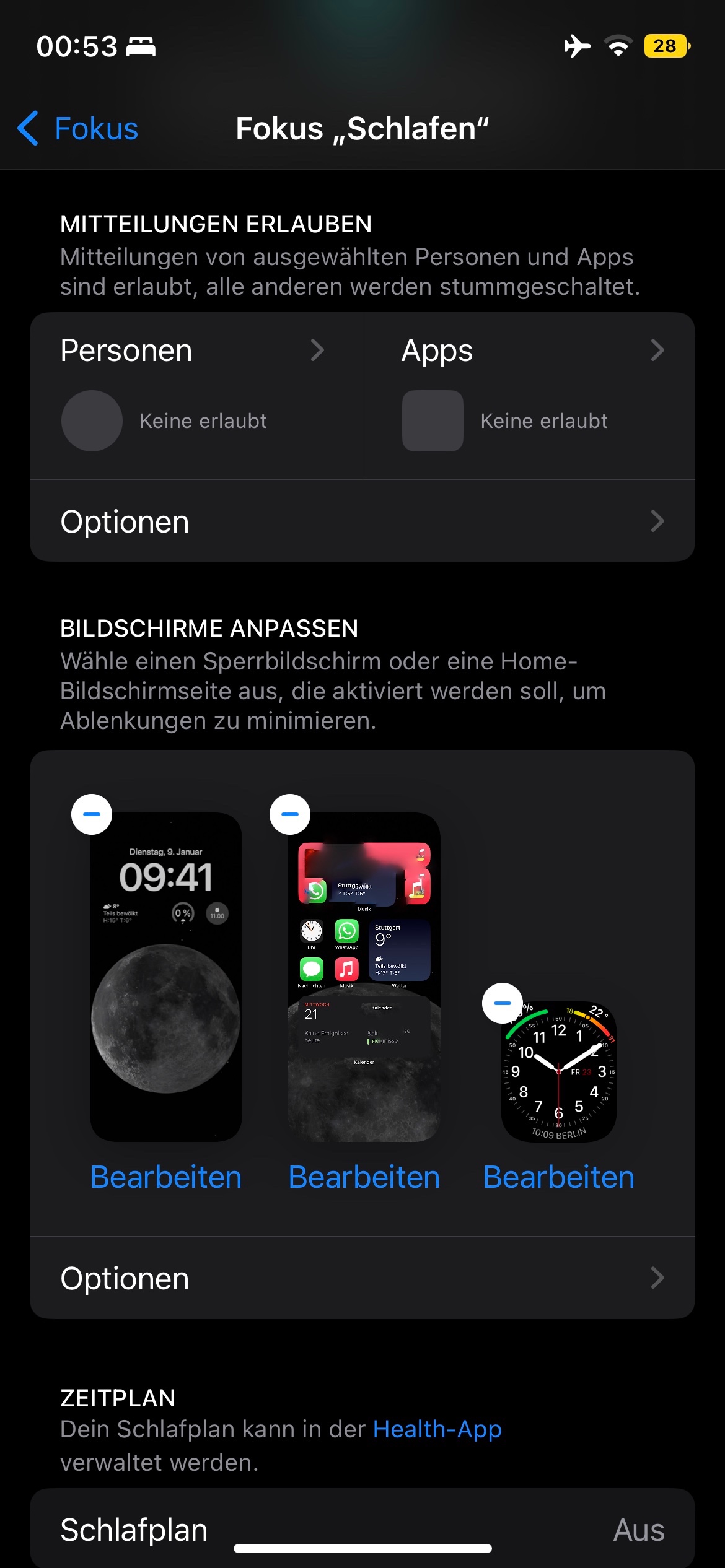Screen dimensions: 725x1568
Task: Remove the home screen page preview
Action: pyautogui.click(x=290, y=814)
